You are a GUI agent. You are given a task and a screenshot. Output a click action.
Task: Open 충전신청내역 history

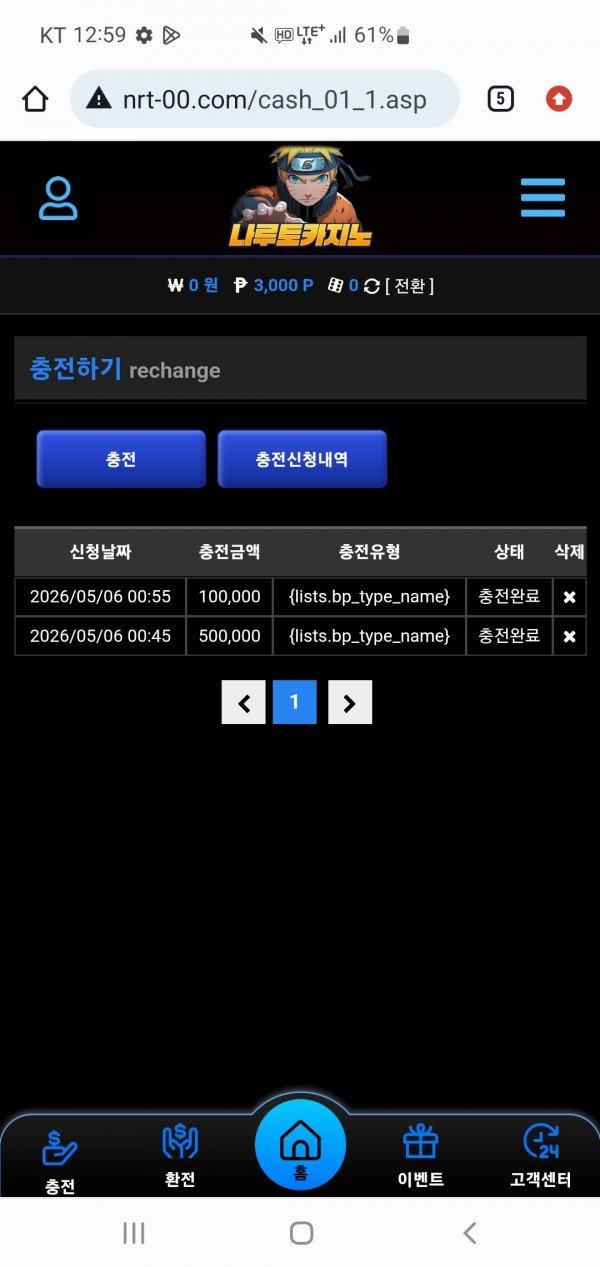(302, 459)
